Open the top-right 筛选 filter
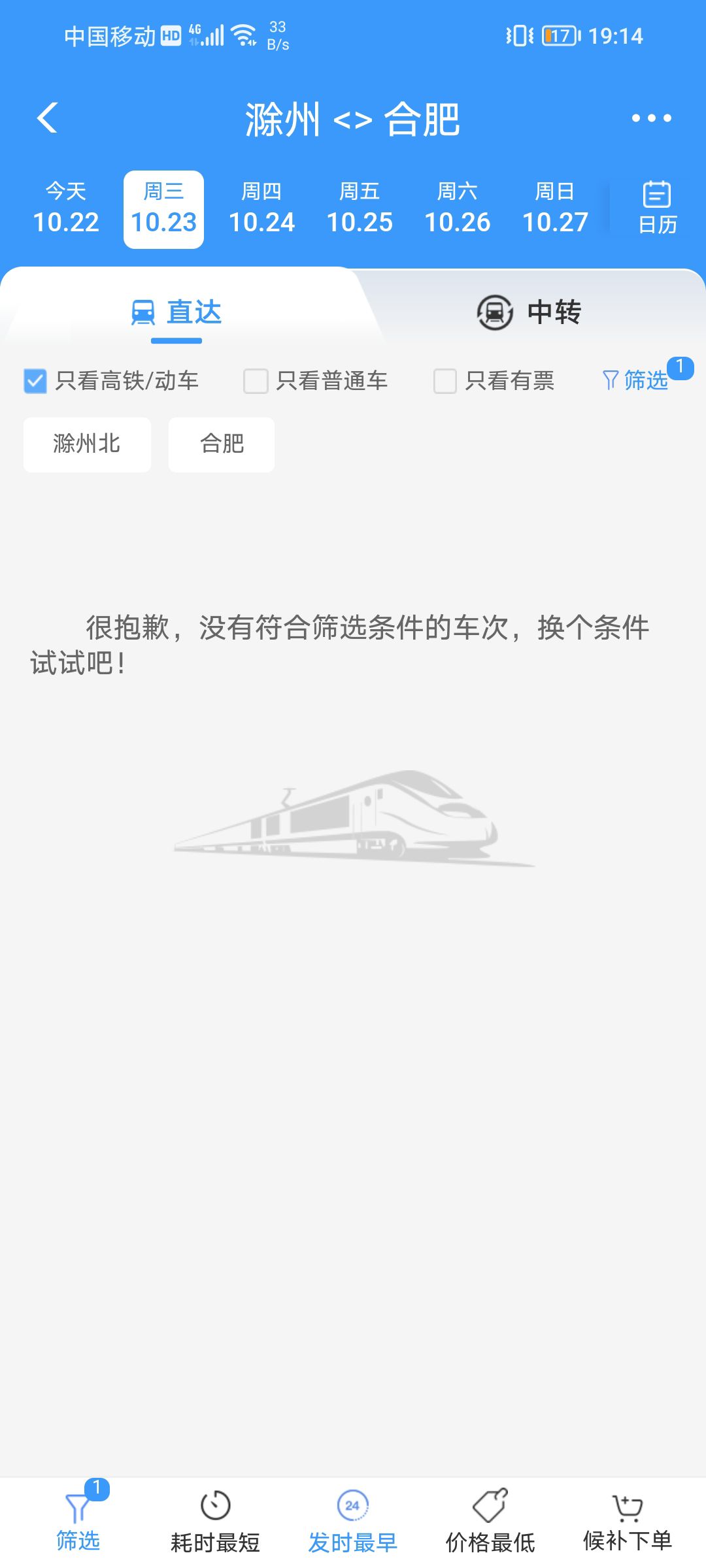 [x=636, y=380]
